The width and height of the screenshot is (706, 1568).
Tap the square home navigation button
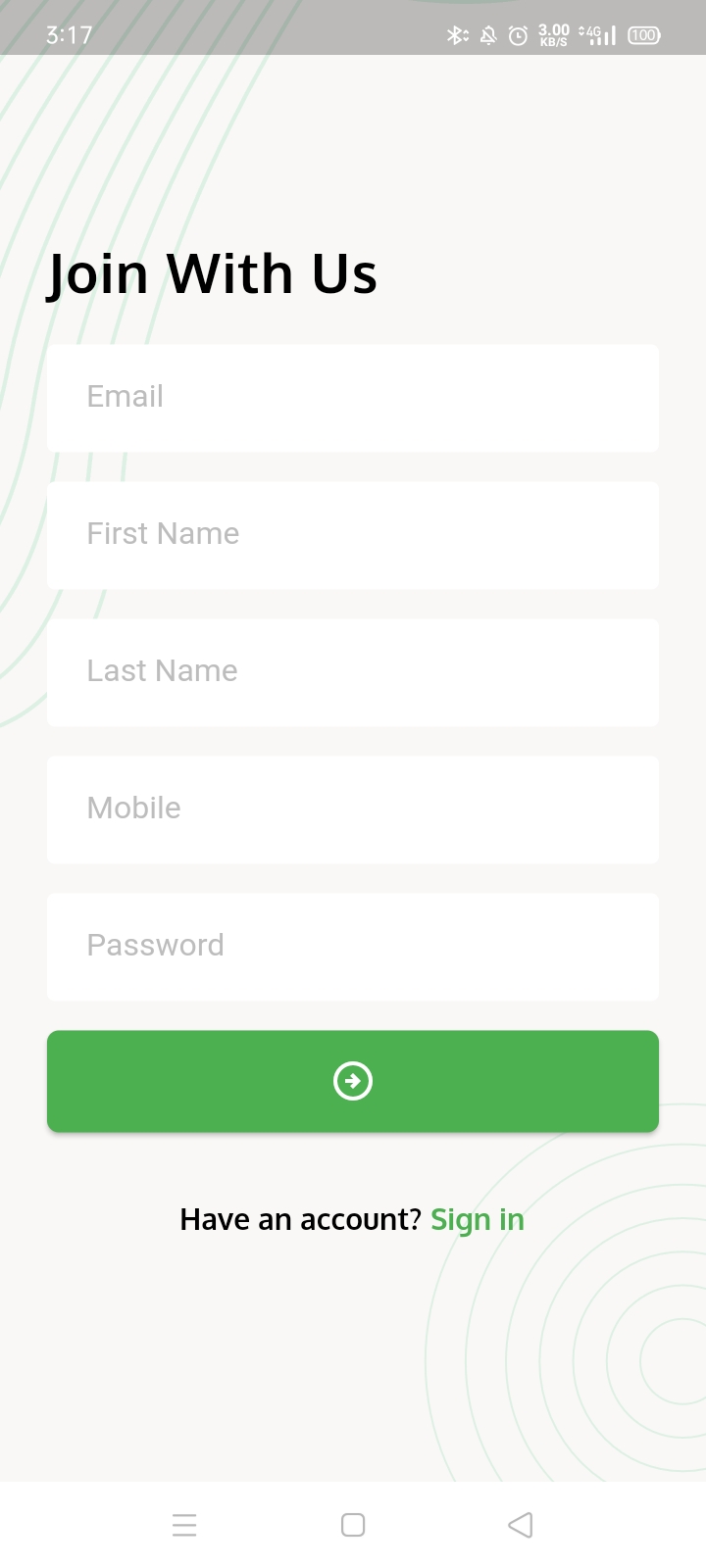tap(352, 1525)
